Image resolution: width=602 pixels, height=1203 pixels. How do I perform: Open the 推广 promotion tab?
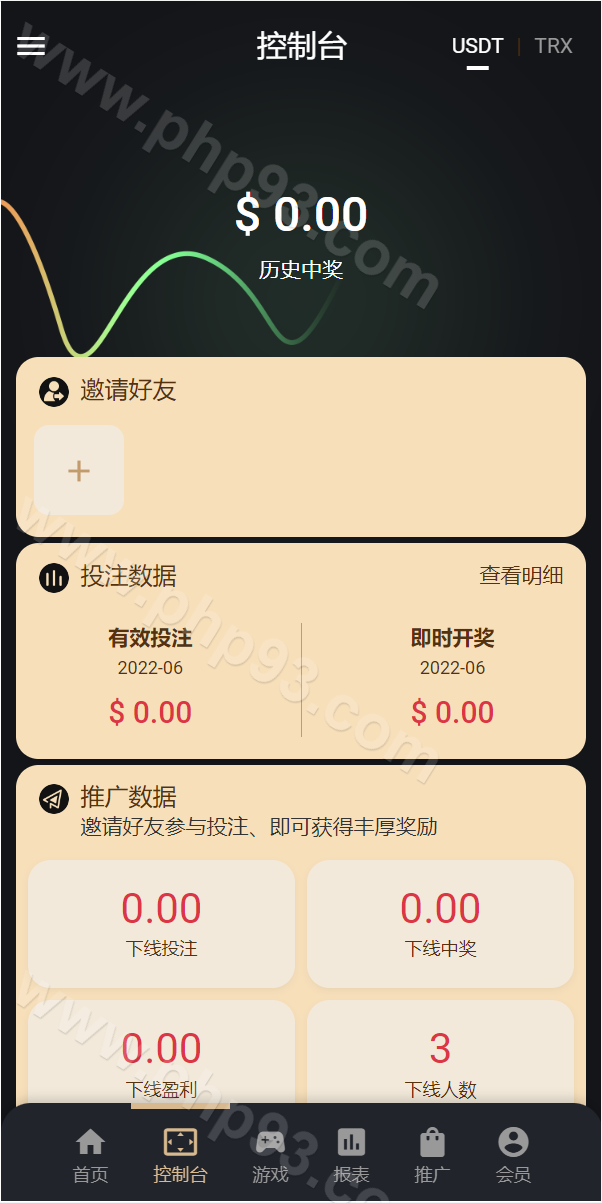[432, 1155]
